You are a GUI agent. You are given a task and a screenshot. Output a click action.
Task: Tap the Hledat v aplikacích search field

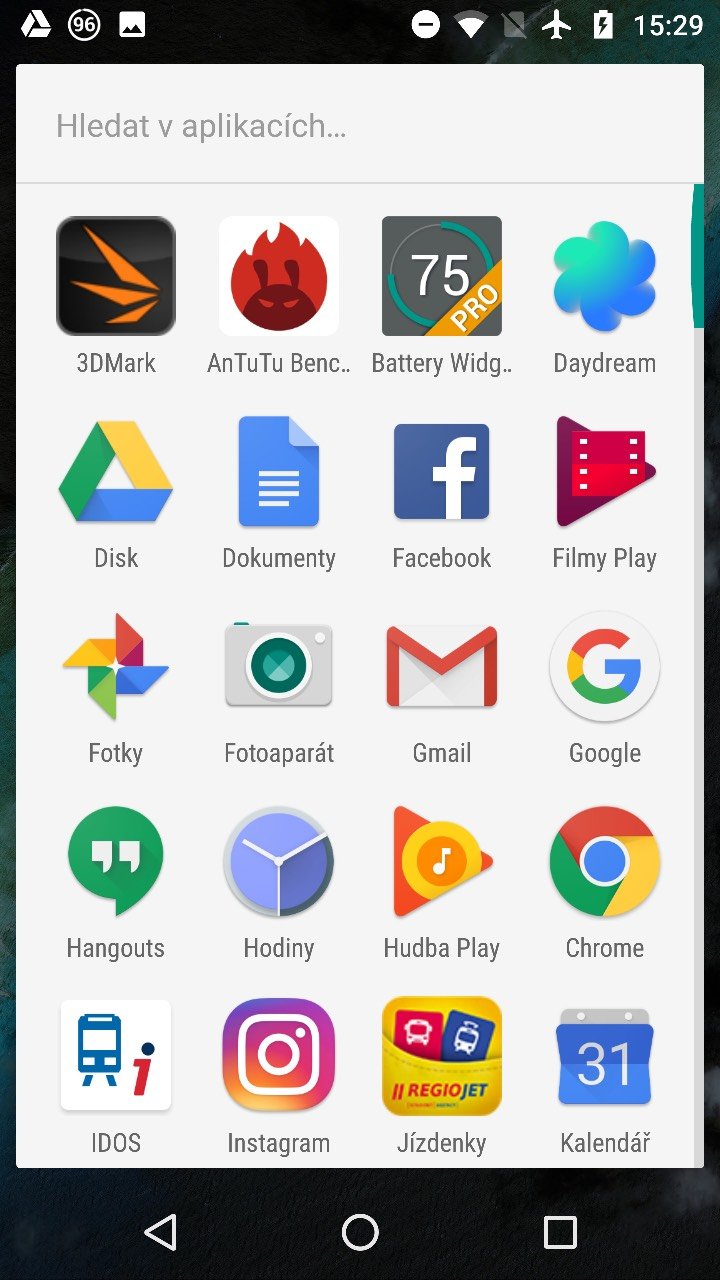pos(360,126)
